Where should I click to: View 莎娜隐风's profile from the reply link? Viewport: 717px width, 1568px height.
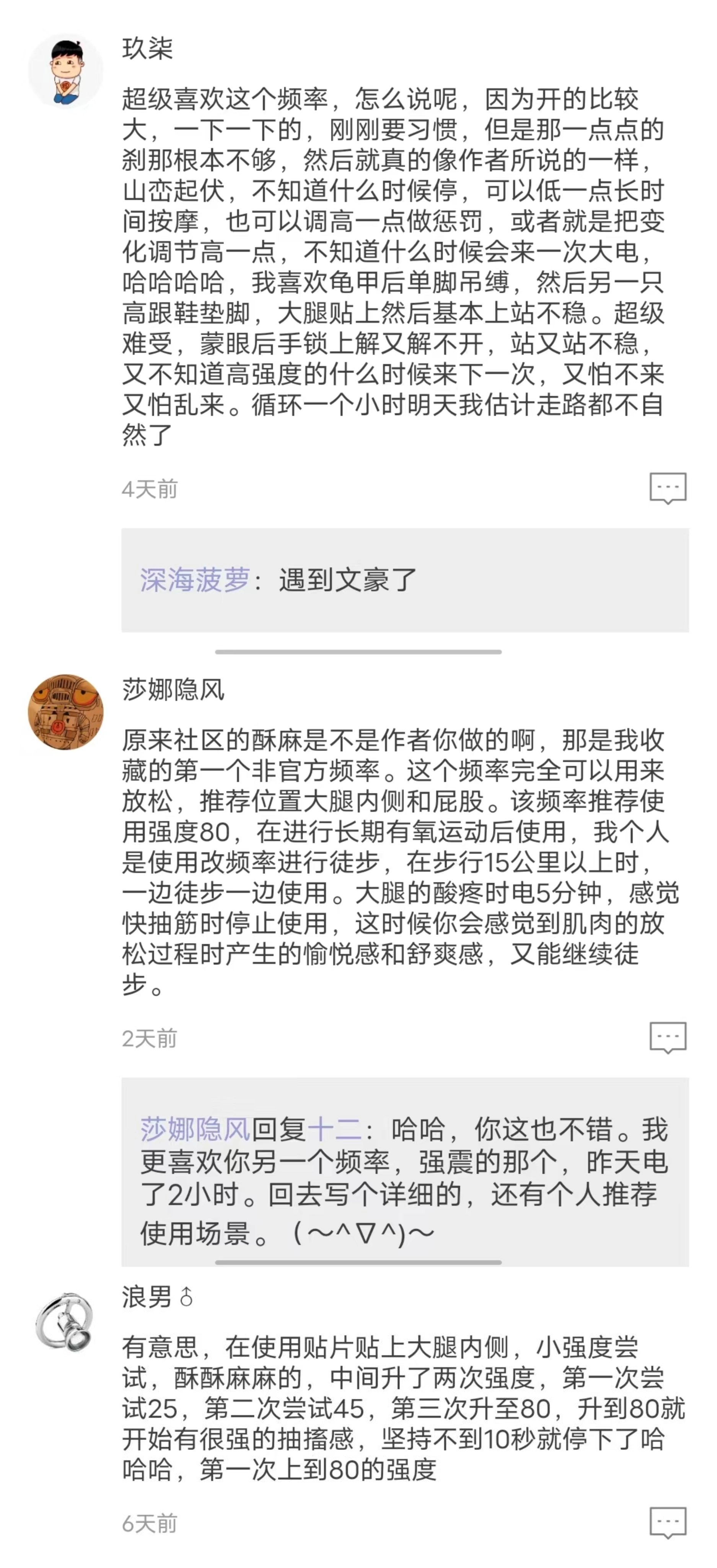(195, 1130)
